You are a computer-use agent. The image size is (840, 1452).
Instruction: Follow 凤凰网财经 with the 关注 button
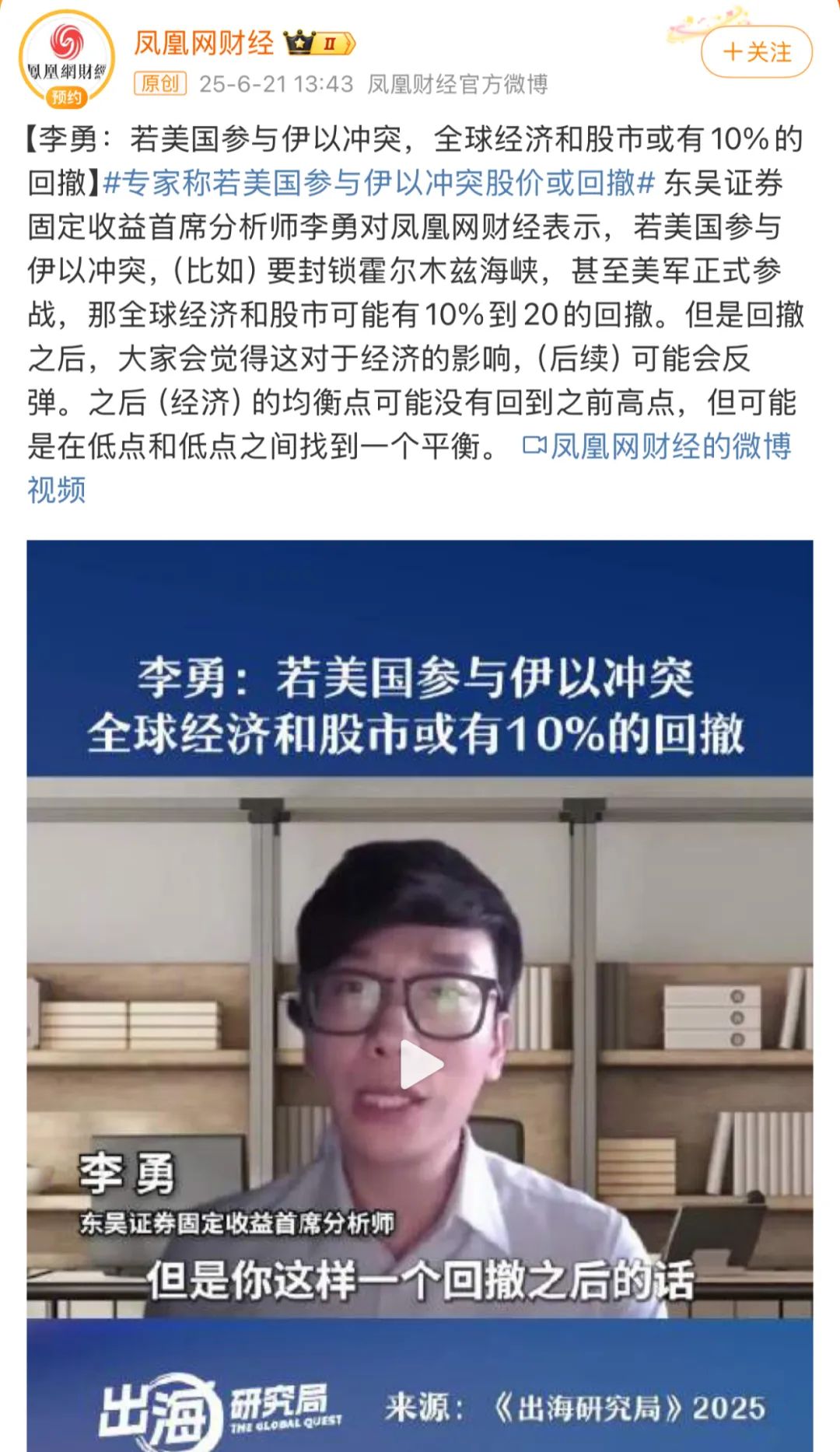coord(756,52)
